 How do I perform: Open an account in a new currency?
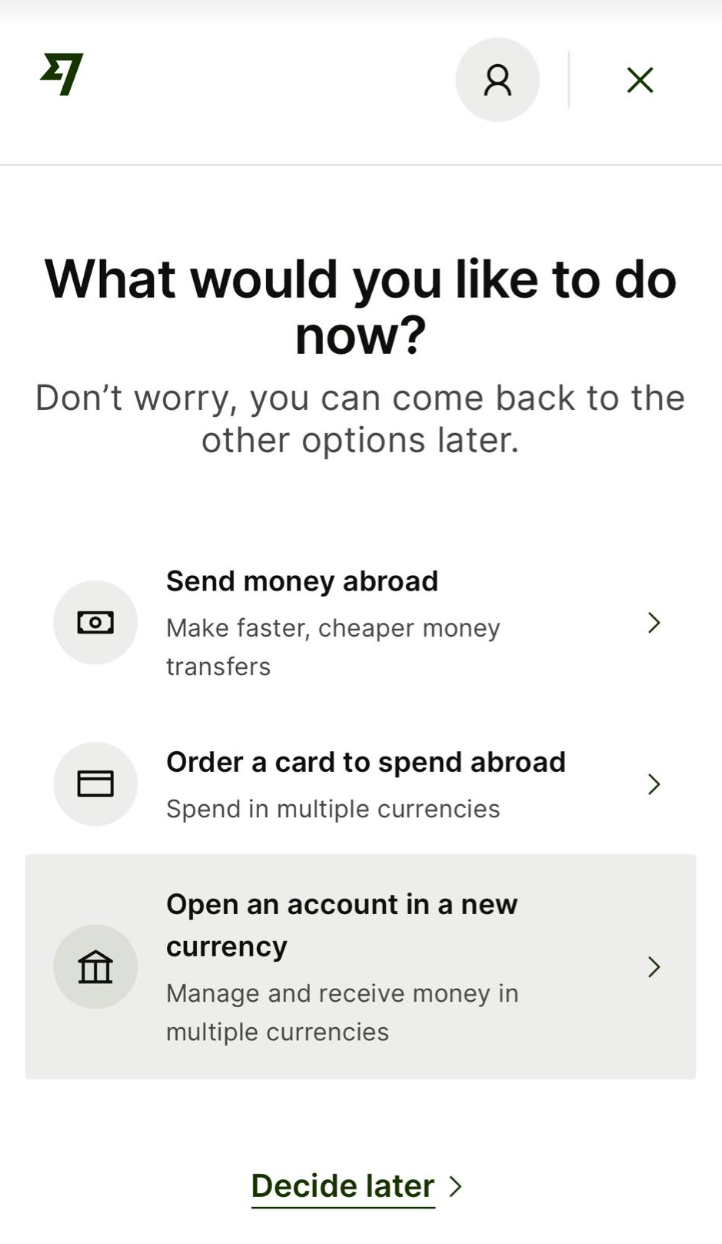tap(361, 967)
